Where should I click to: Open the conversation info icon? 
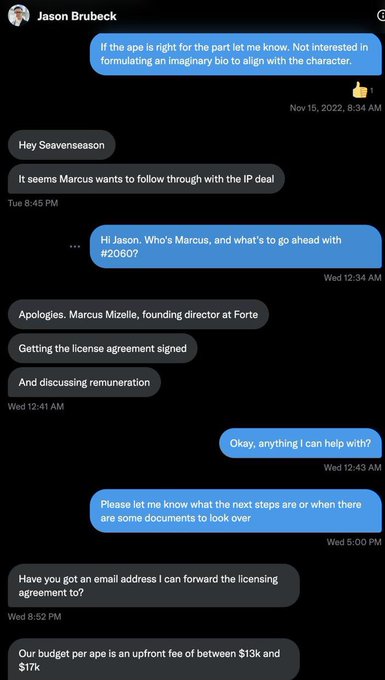point(382,16)
